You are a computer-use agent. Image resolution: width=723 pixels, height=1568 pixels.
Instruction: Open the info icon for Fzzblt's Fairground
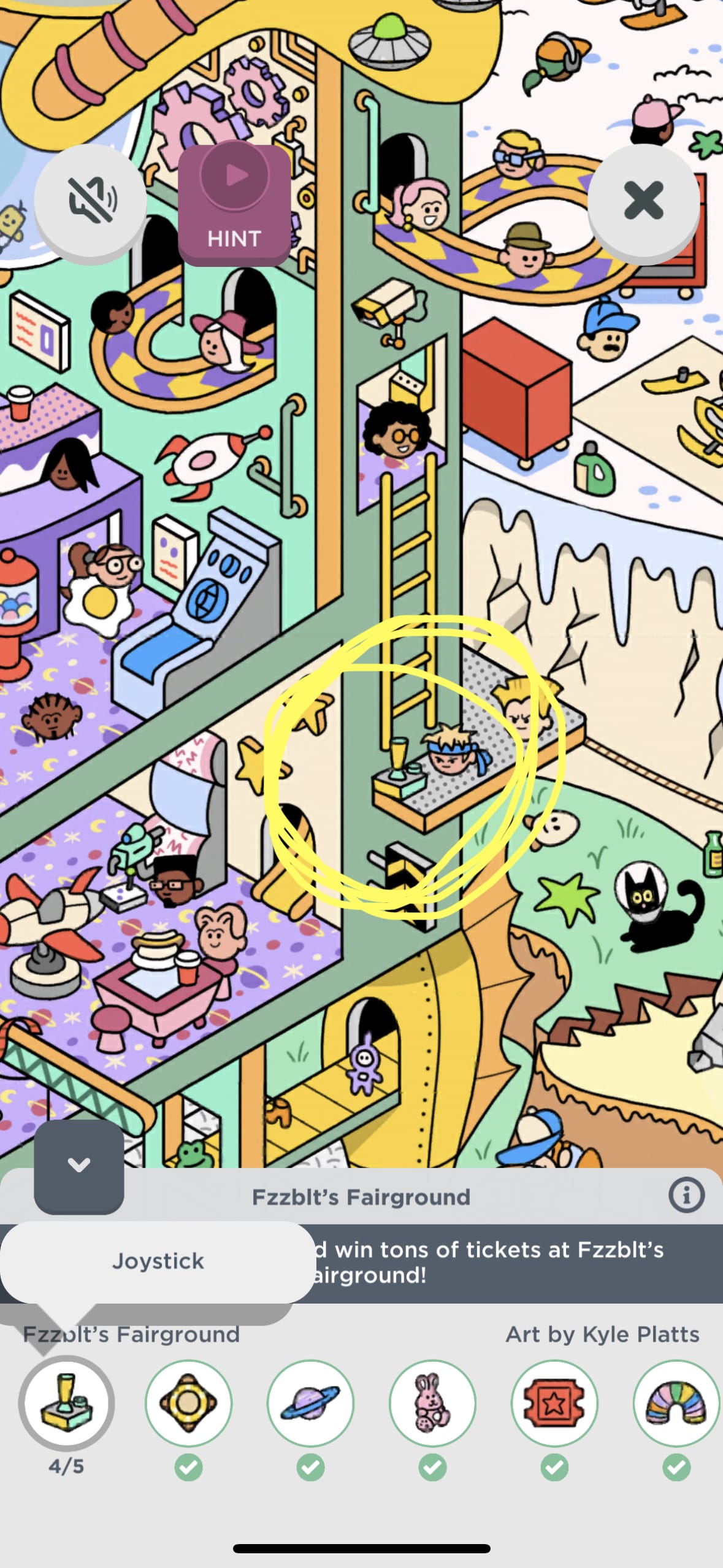click(x=686, y=1196)
